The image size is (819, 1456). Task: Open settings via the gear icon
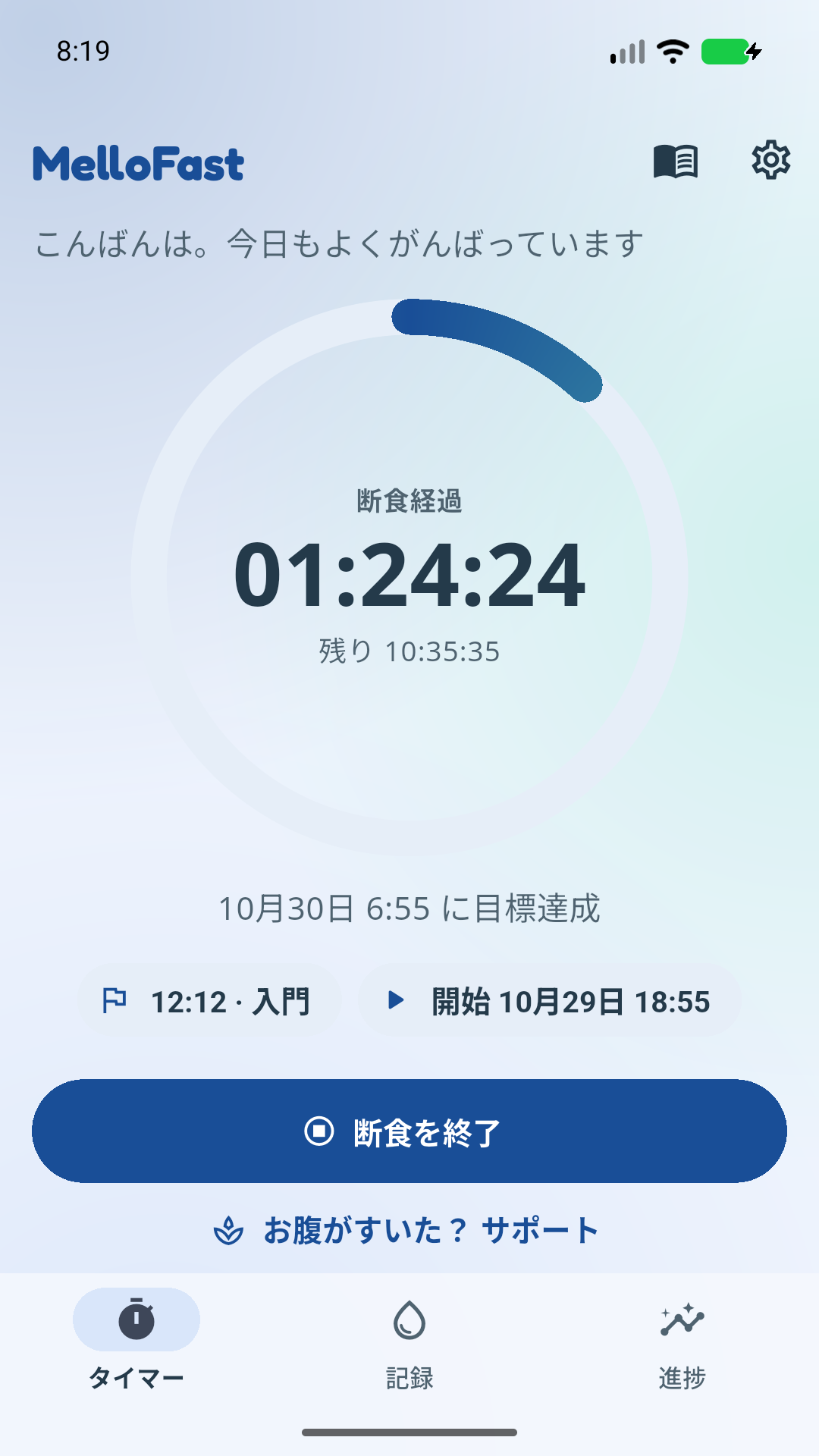tap(771, 160)
